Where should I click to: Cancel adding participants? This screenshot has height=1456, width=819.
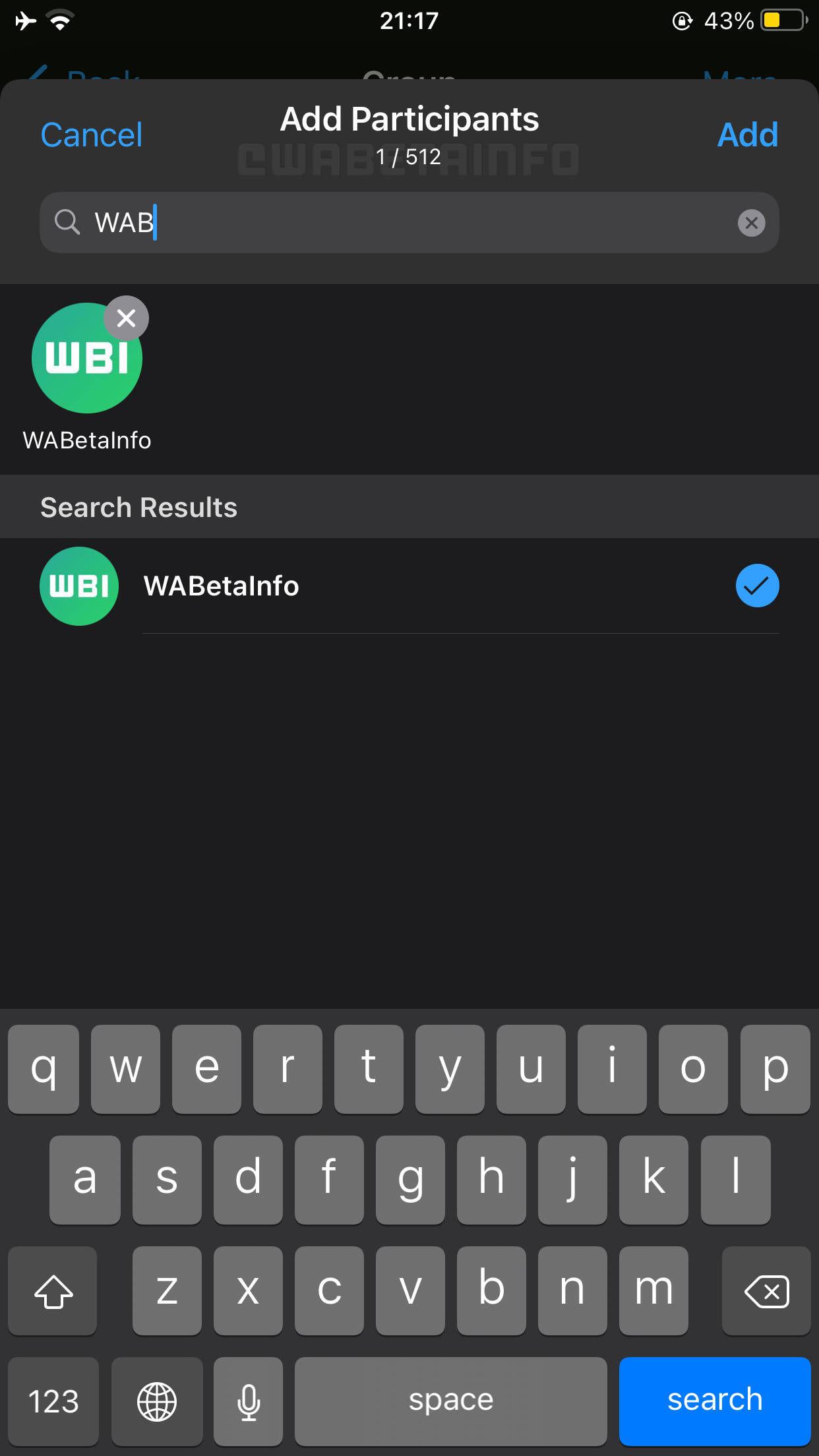[x=91, y=135]
